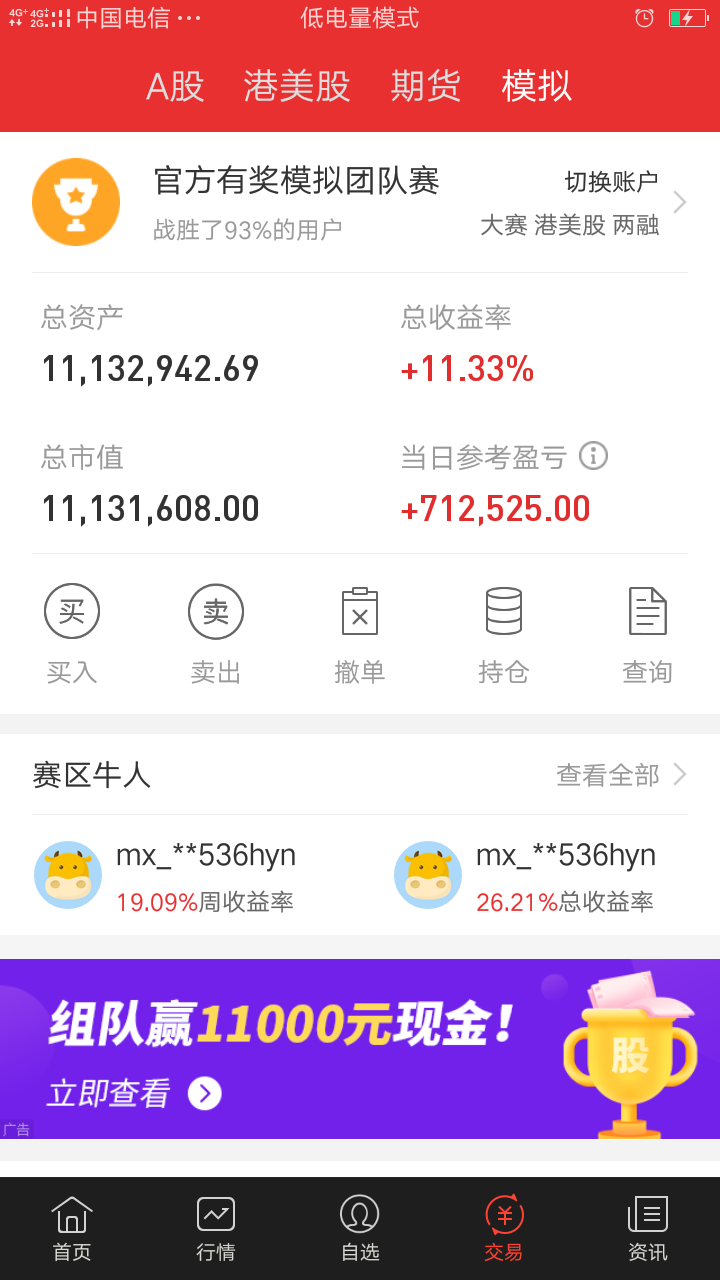Open the 期货 tab
Image resolution: width=720 pixels, height=1280 pixels.
pos(426,86)
